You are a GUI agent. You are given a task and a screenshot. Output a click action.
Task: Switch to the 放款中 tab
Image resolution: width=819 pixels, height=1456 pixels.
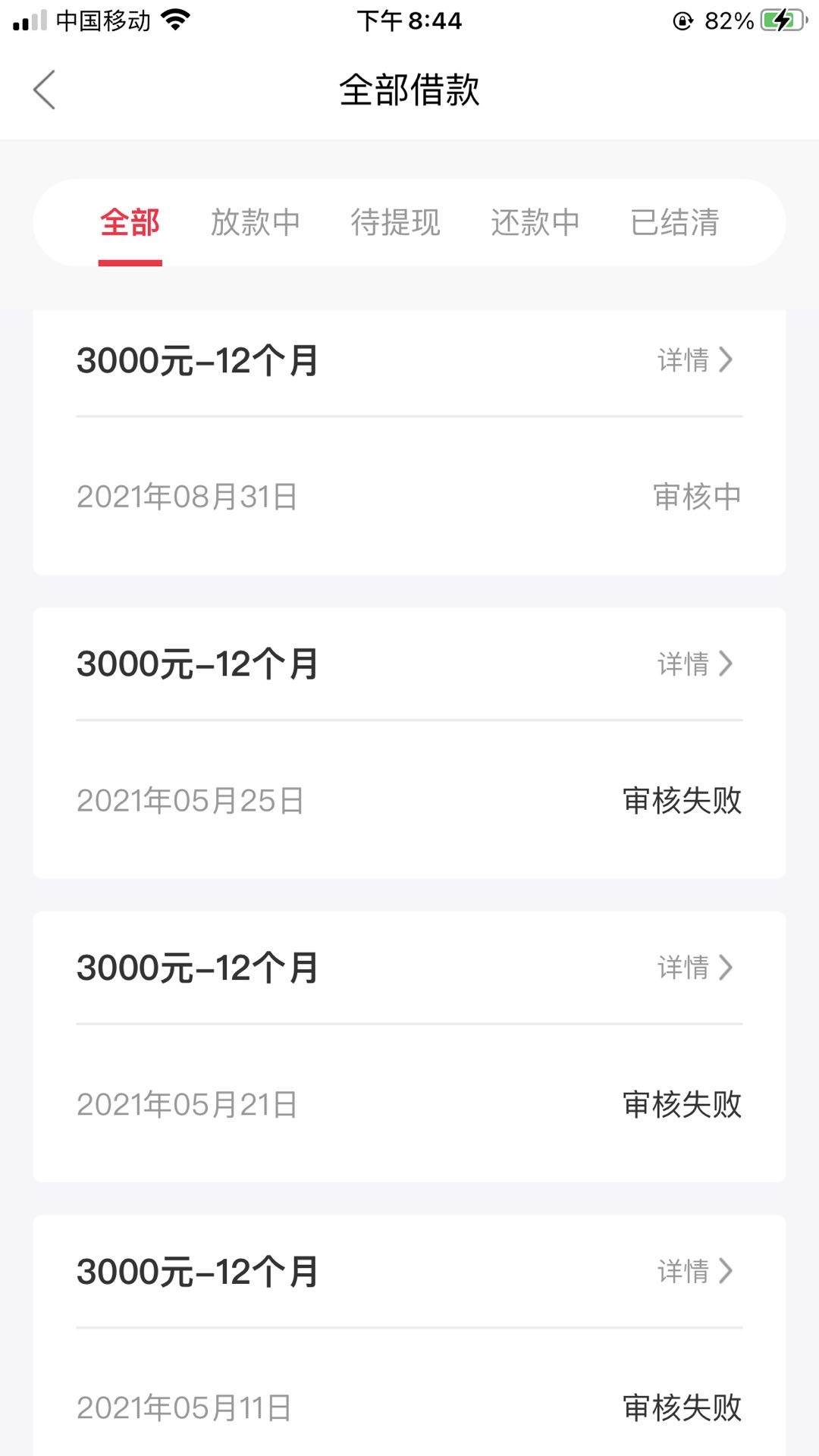coord(256,222)
